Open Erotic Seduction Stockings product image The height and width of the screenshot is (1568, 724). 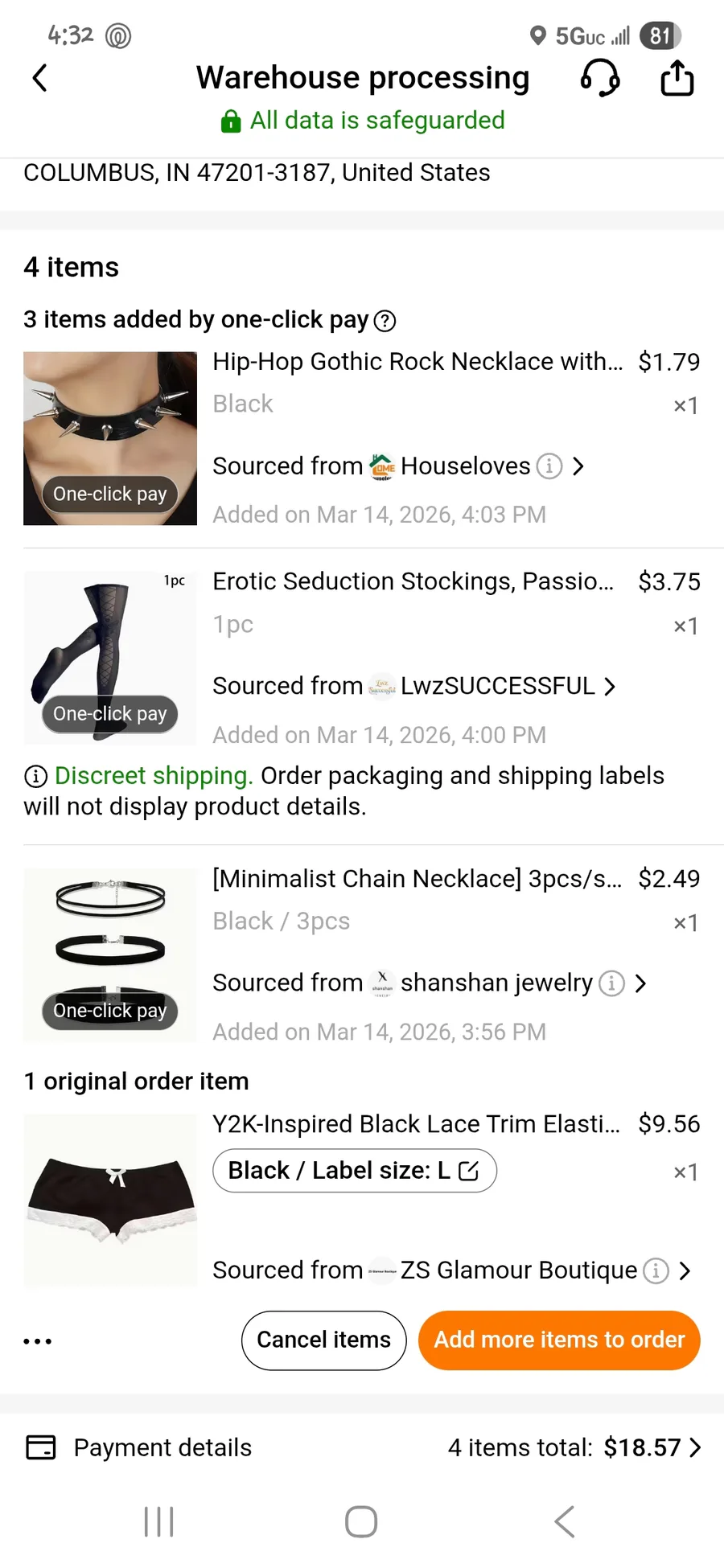[x=110, y=658]
